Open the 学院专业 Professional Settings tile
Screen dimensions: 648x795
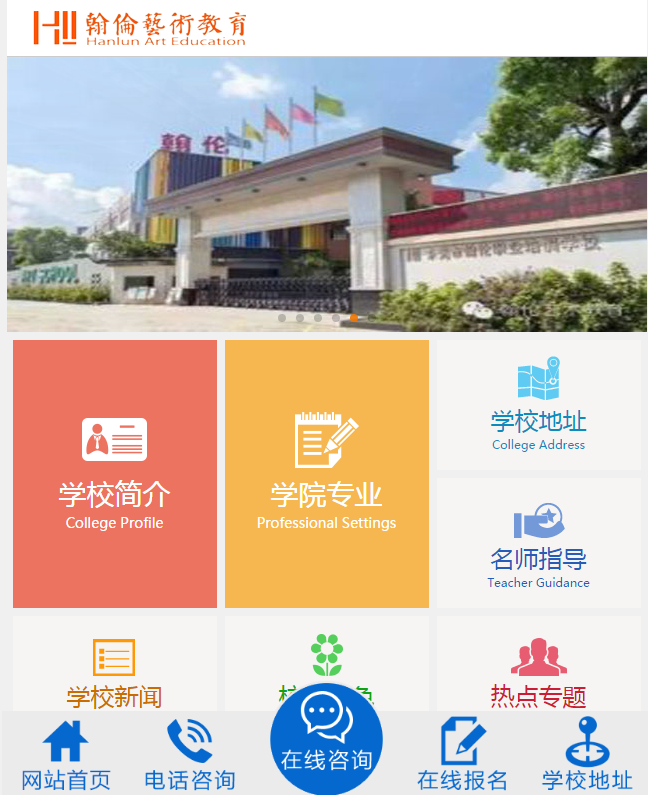coord(327,474)
